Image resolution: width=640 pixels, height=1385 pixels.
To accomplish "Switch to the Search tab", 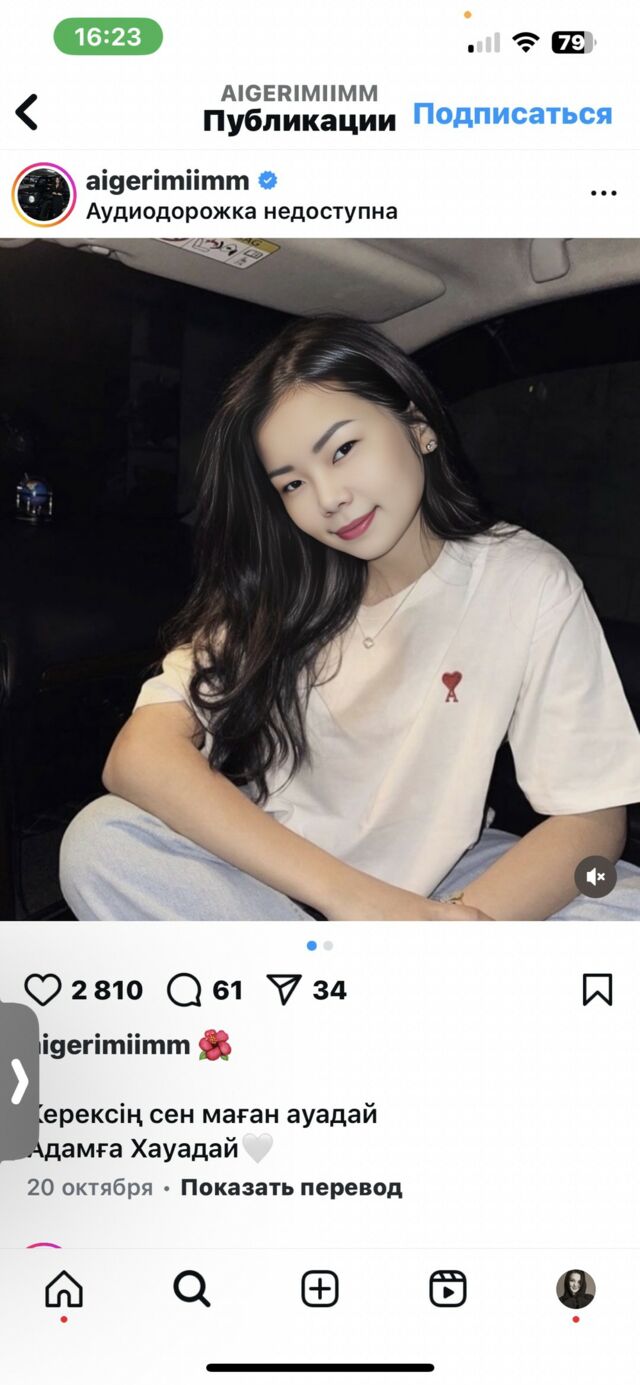I will click(x=192, y=1289).
